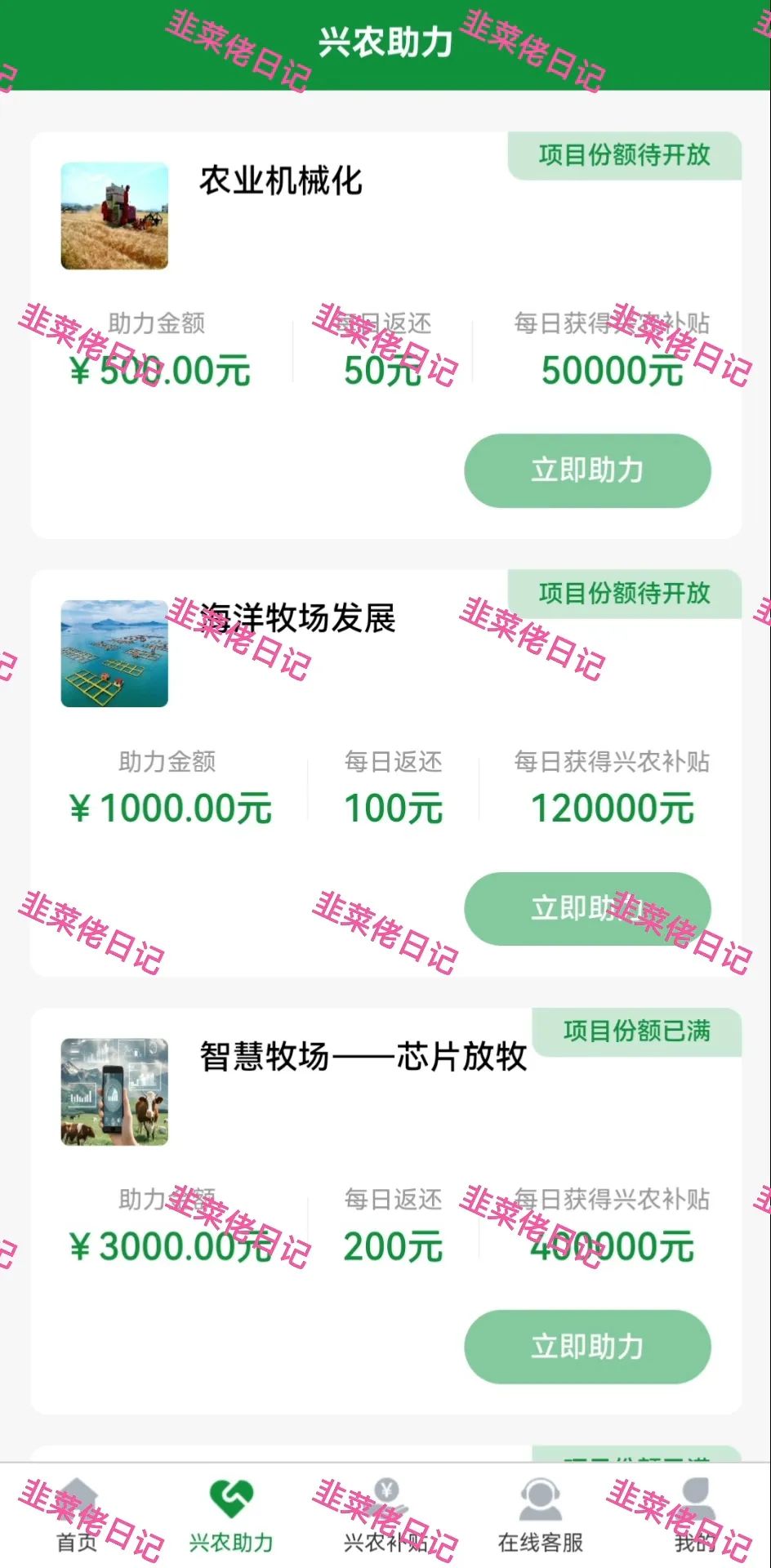771x1568 pixels.
Task: Open 智慧牧场——芯片放牧 project details
Action: tap(363, 1058)
